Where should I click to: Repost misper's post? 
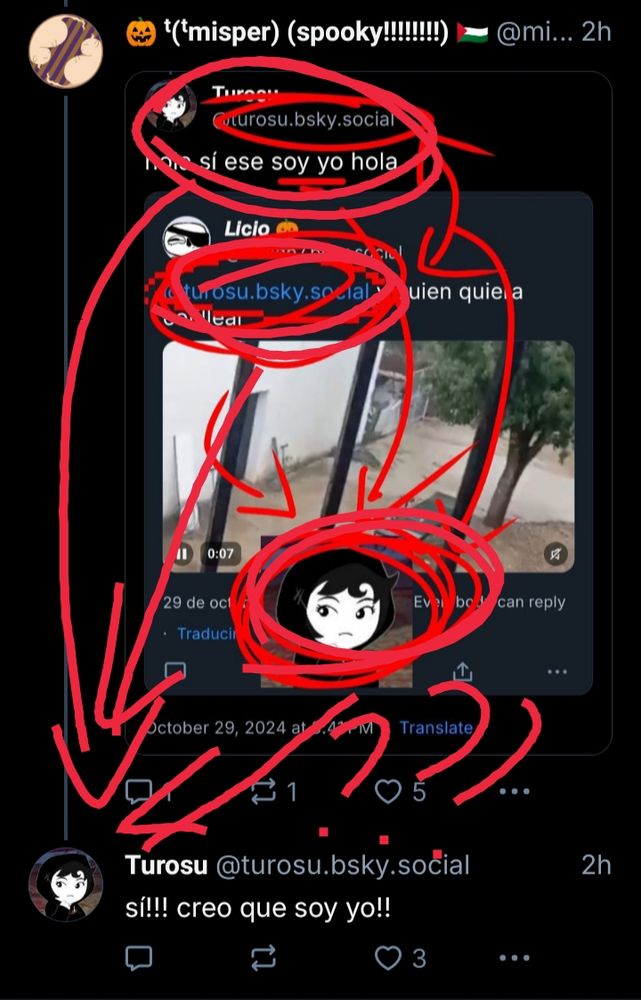[x=263, y=792]
